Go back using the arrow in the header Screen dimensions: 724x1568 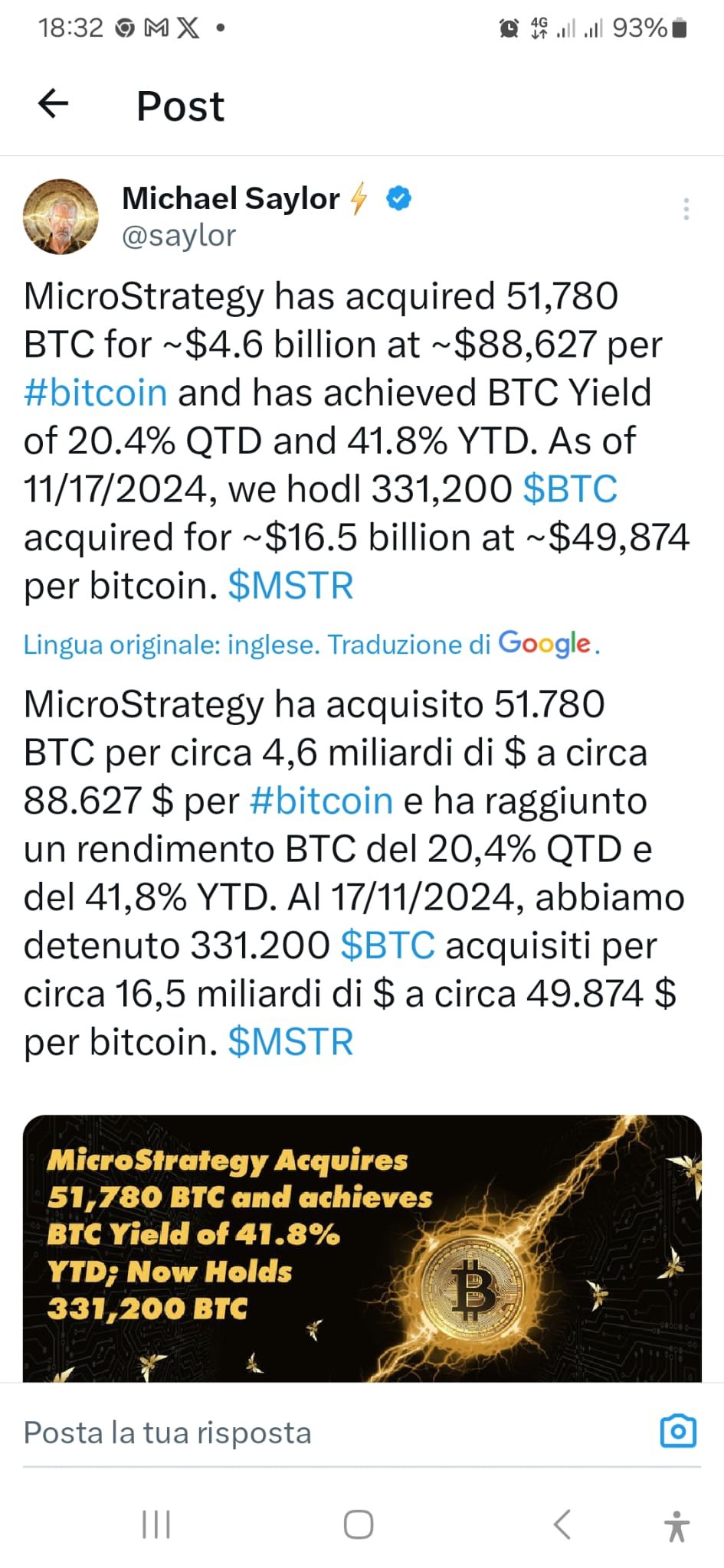click(54, 104)
